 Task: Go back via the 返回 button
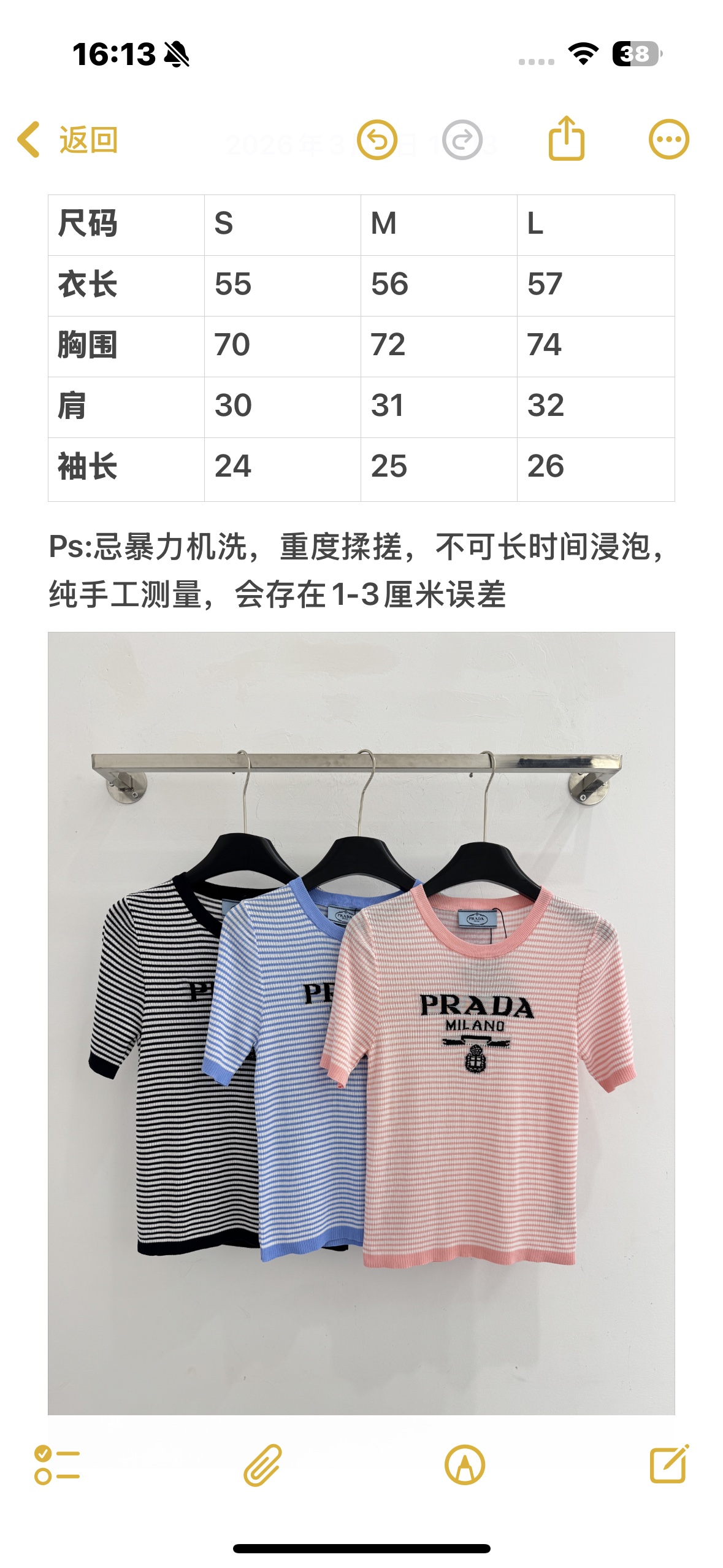[x=67, y=140]
